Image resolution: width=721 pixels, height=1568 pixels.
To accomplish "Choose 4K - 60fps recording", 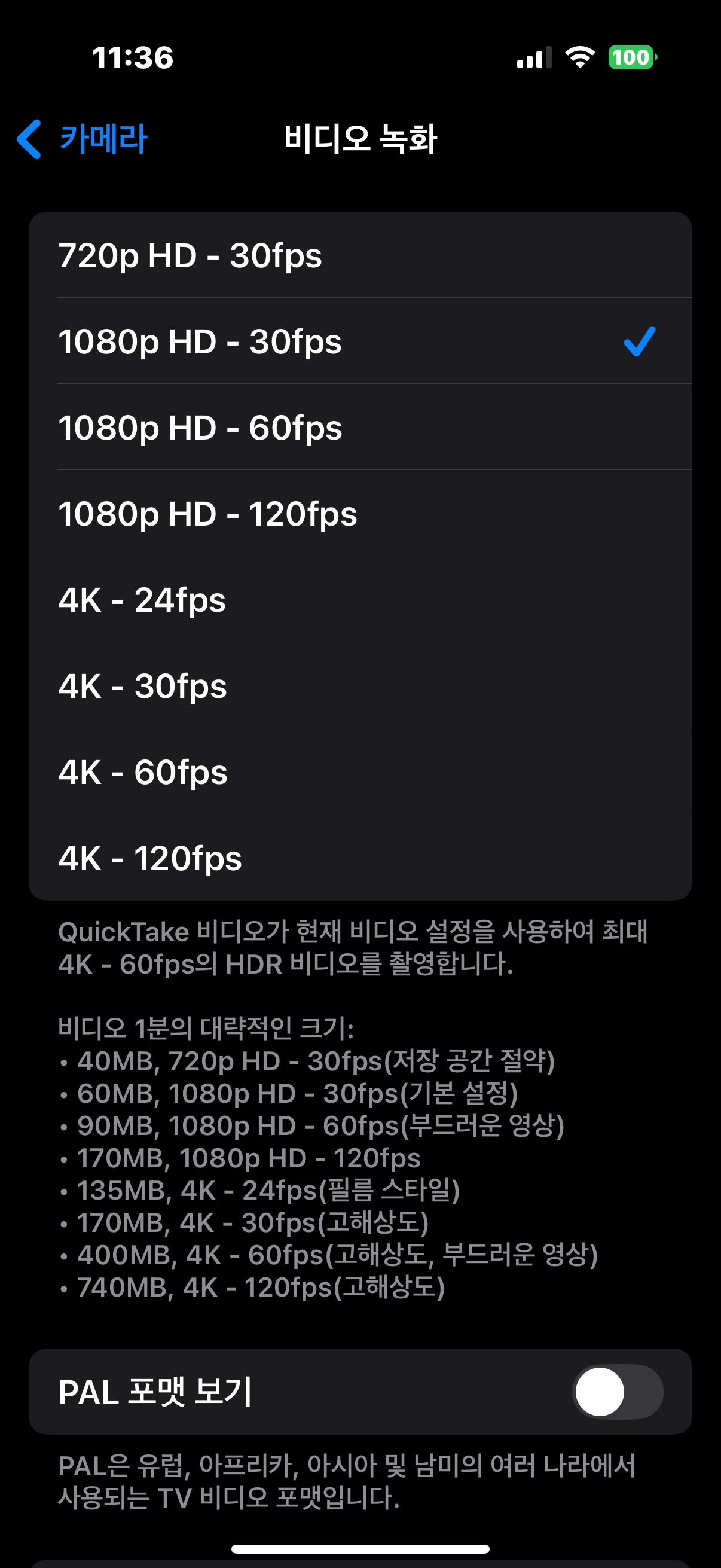I will coord(359,772).
